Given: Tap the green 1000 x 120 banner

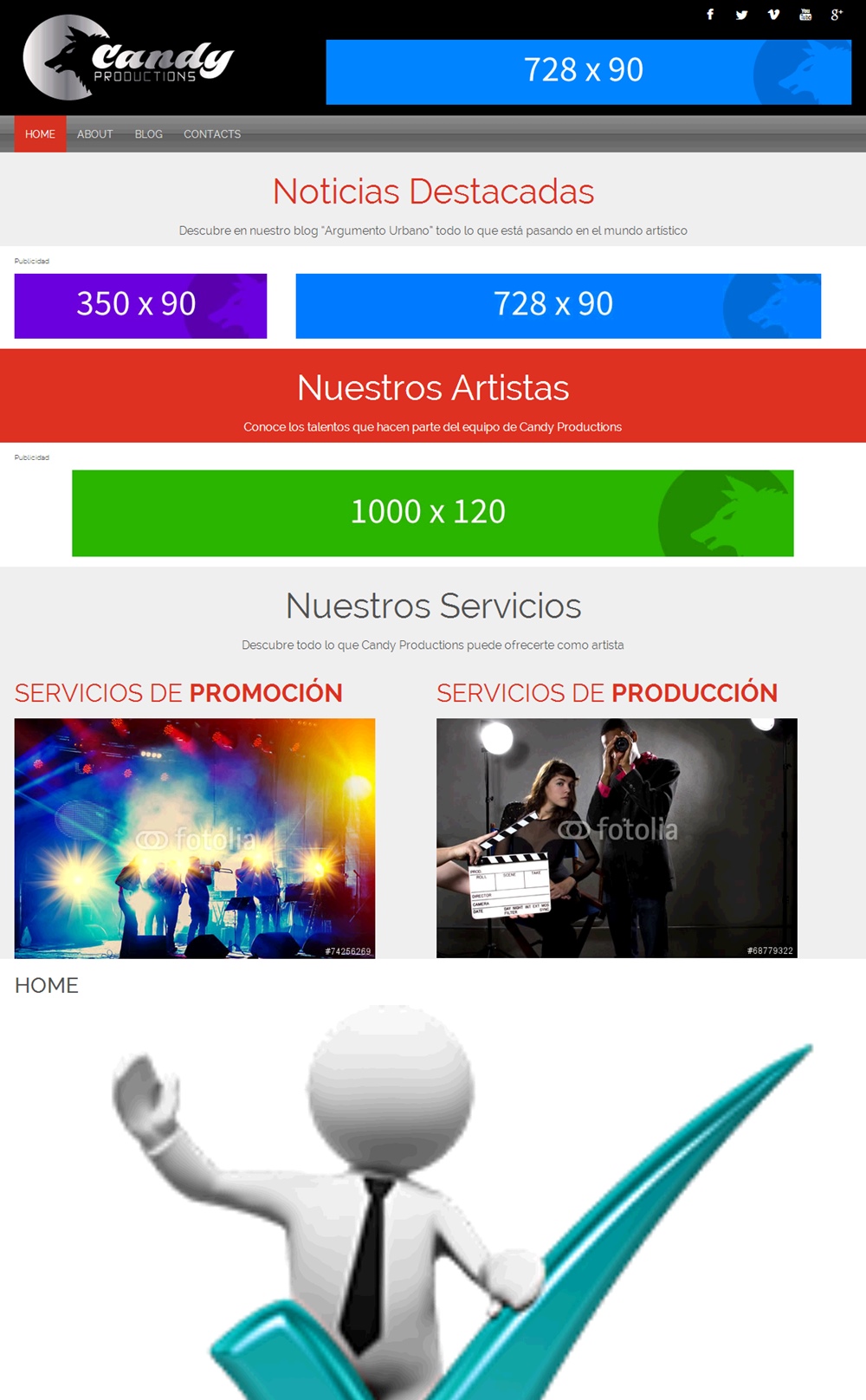Looking at the screenshot, I should pos(433,513).
